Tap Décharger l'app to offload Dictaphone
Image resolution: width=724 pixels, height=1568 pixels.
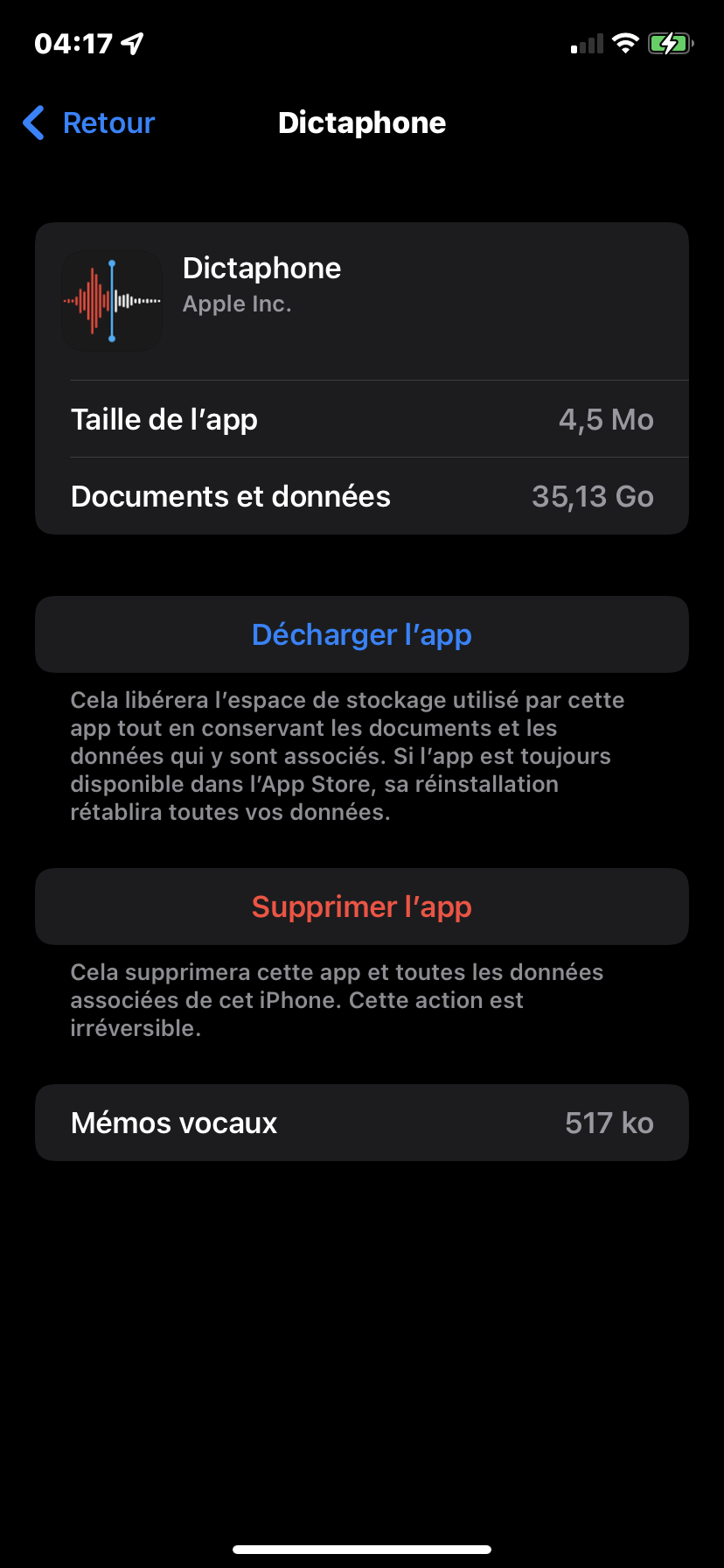tap(362, 634)
